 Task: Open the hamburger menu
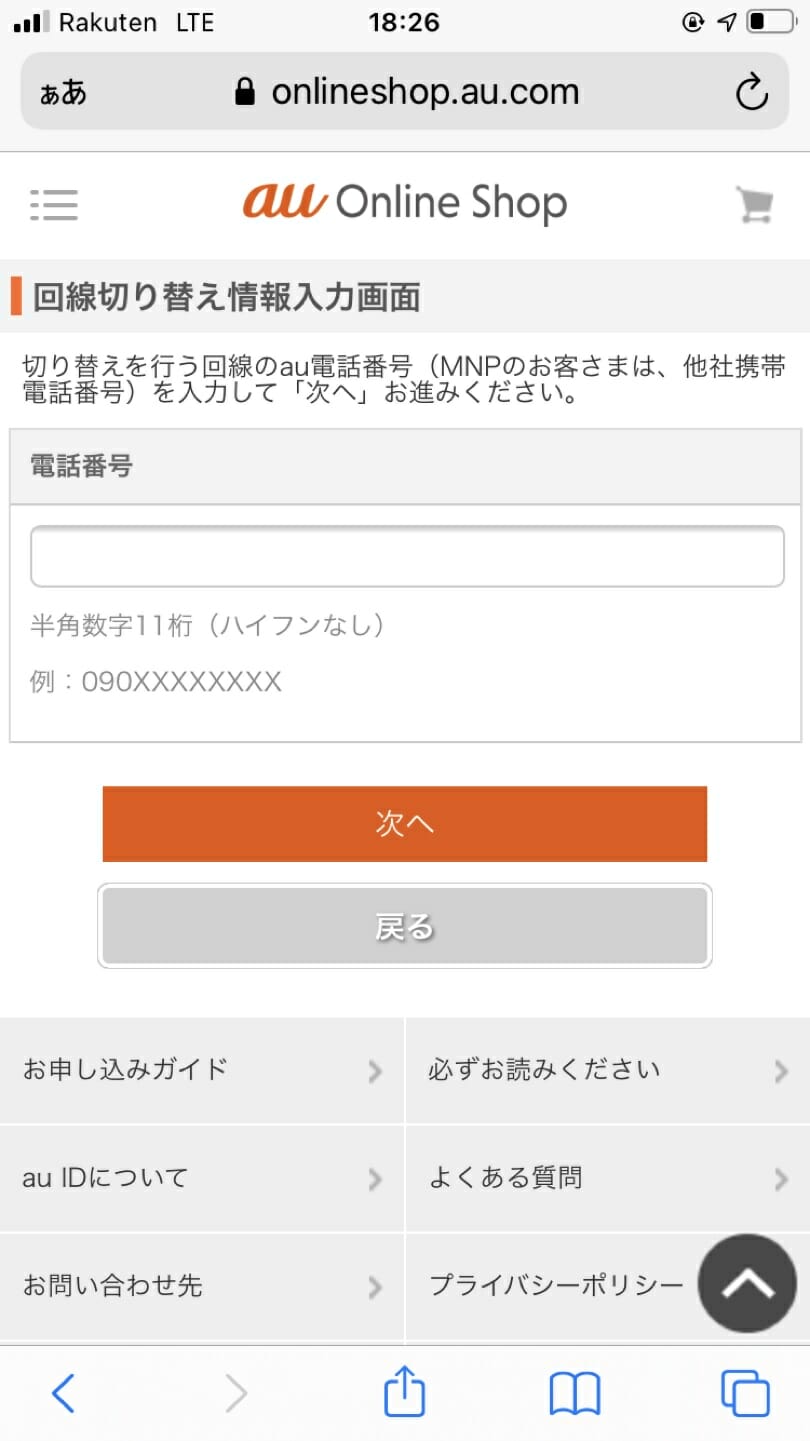(54, 204)
